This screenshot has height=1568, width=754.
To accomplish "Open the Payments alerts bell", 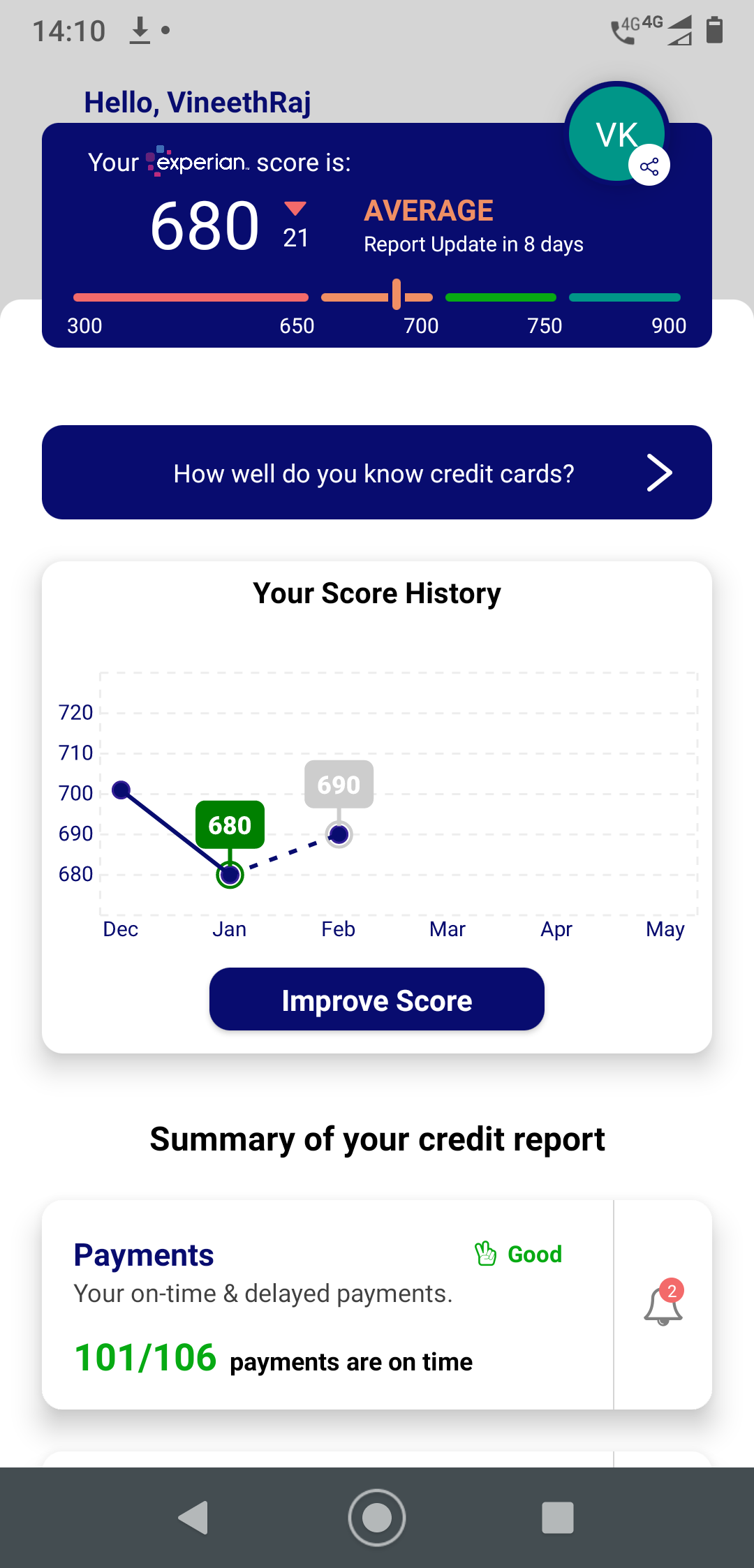I will point(663,1303).
